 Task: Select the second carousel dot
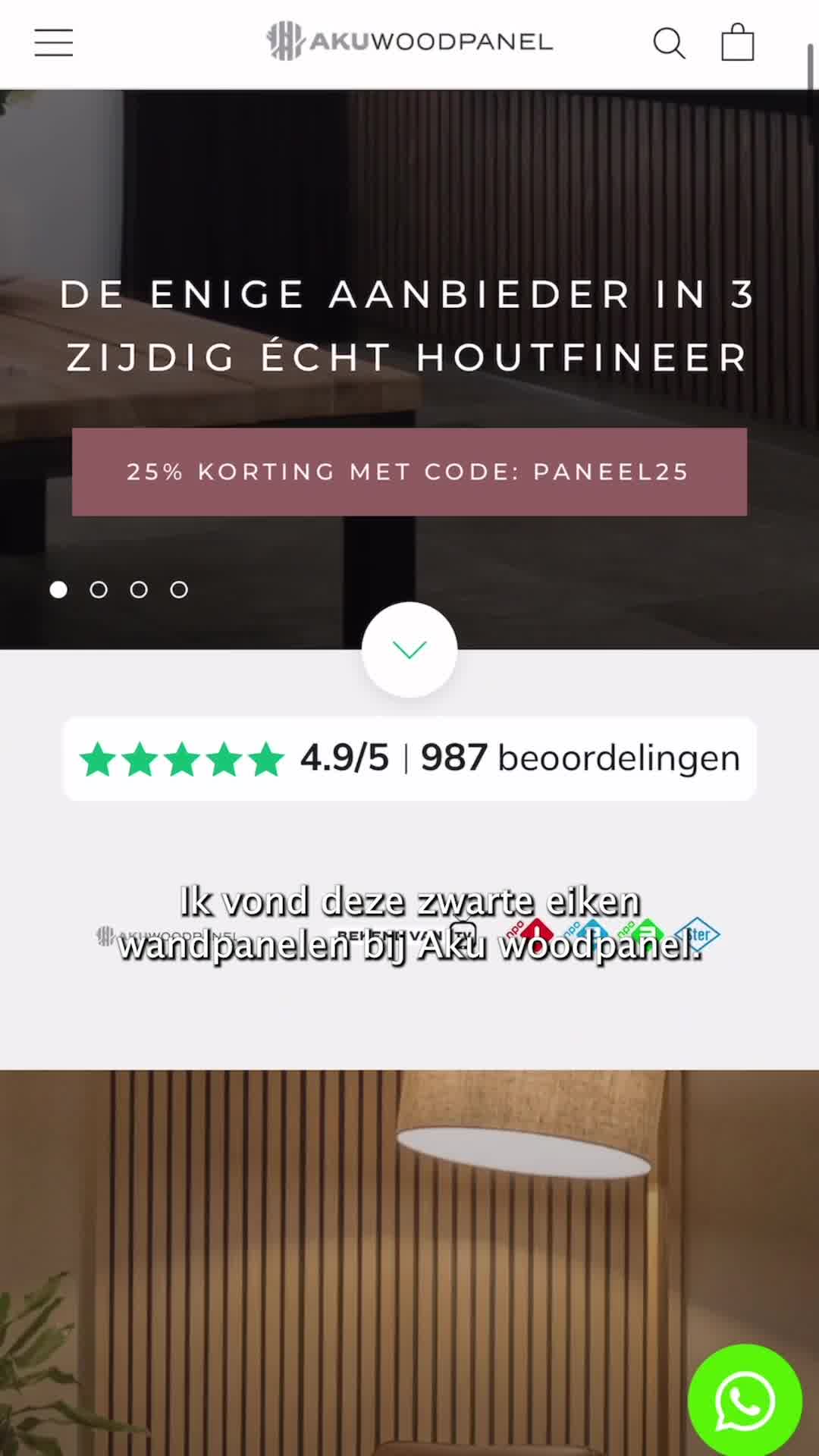[99, 589]
